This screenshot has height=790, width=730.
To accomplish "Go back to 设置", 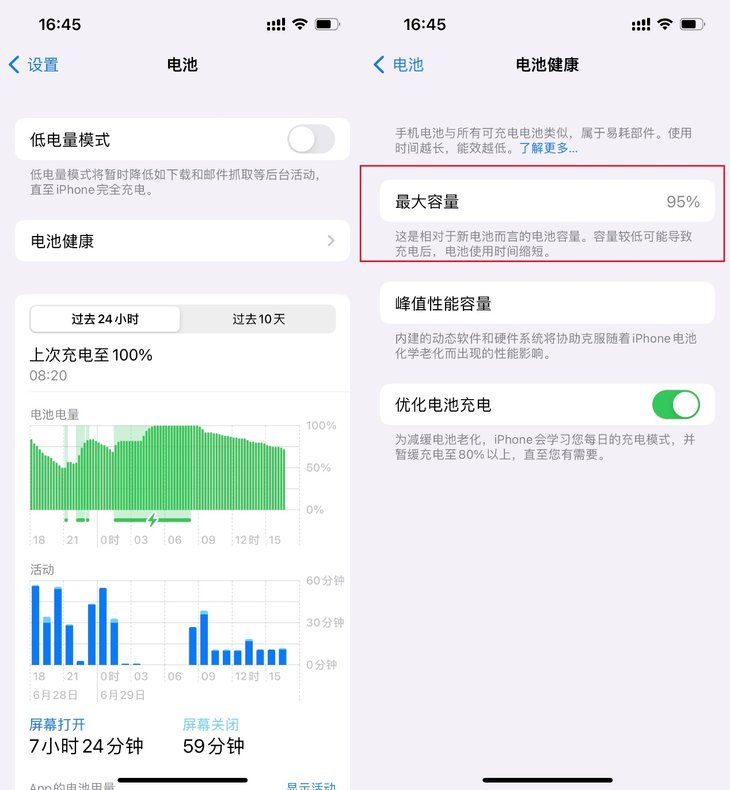I will click(34, 65).
